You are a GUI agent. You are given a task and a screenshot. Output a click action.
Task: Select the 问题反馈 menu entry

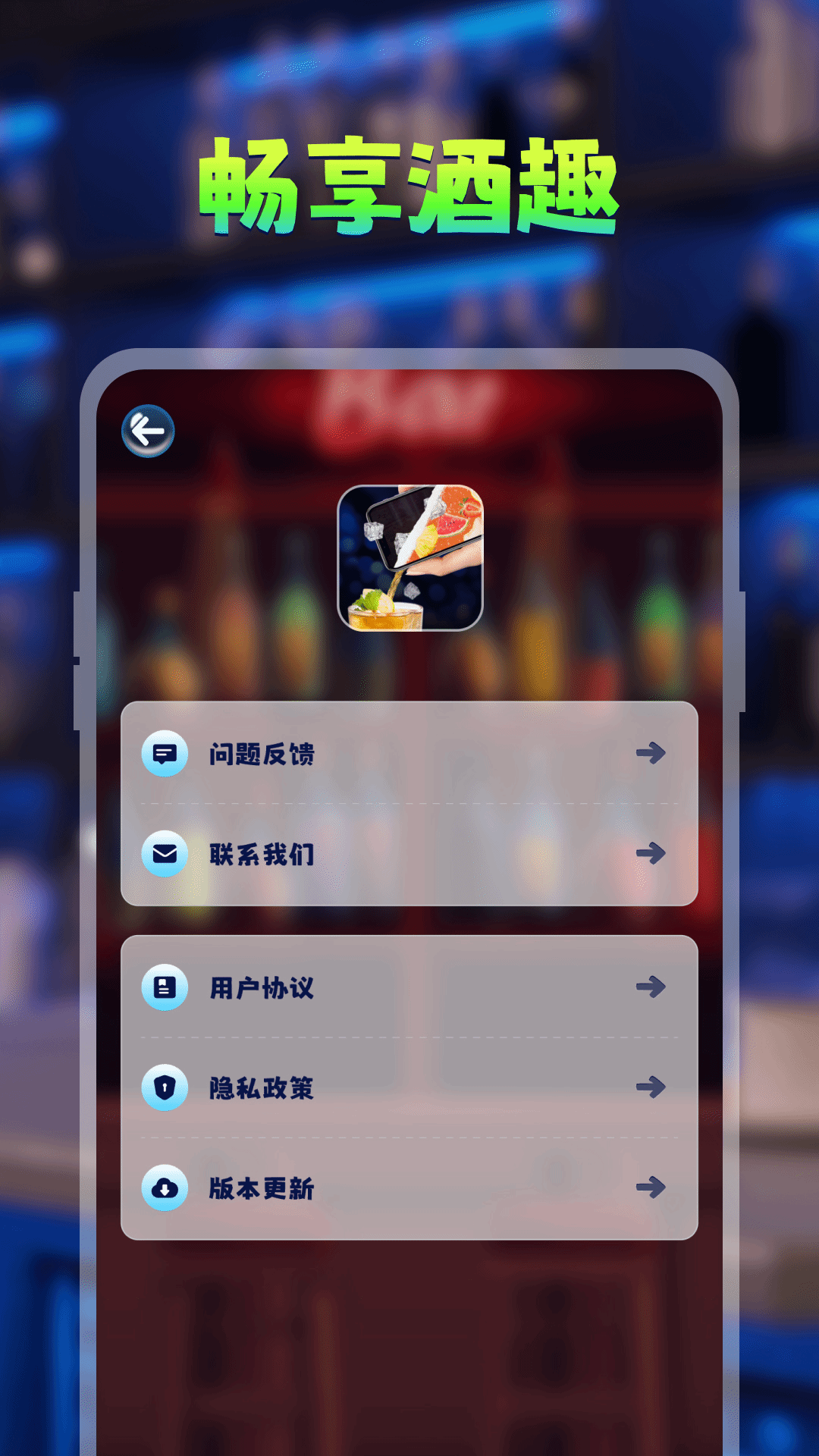pos(261,753)
